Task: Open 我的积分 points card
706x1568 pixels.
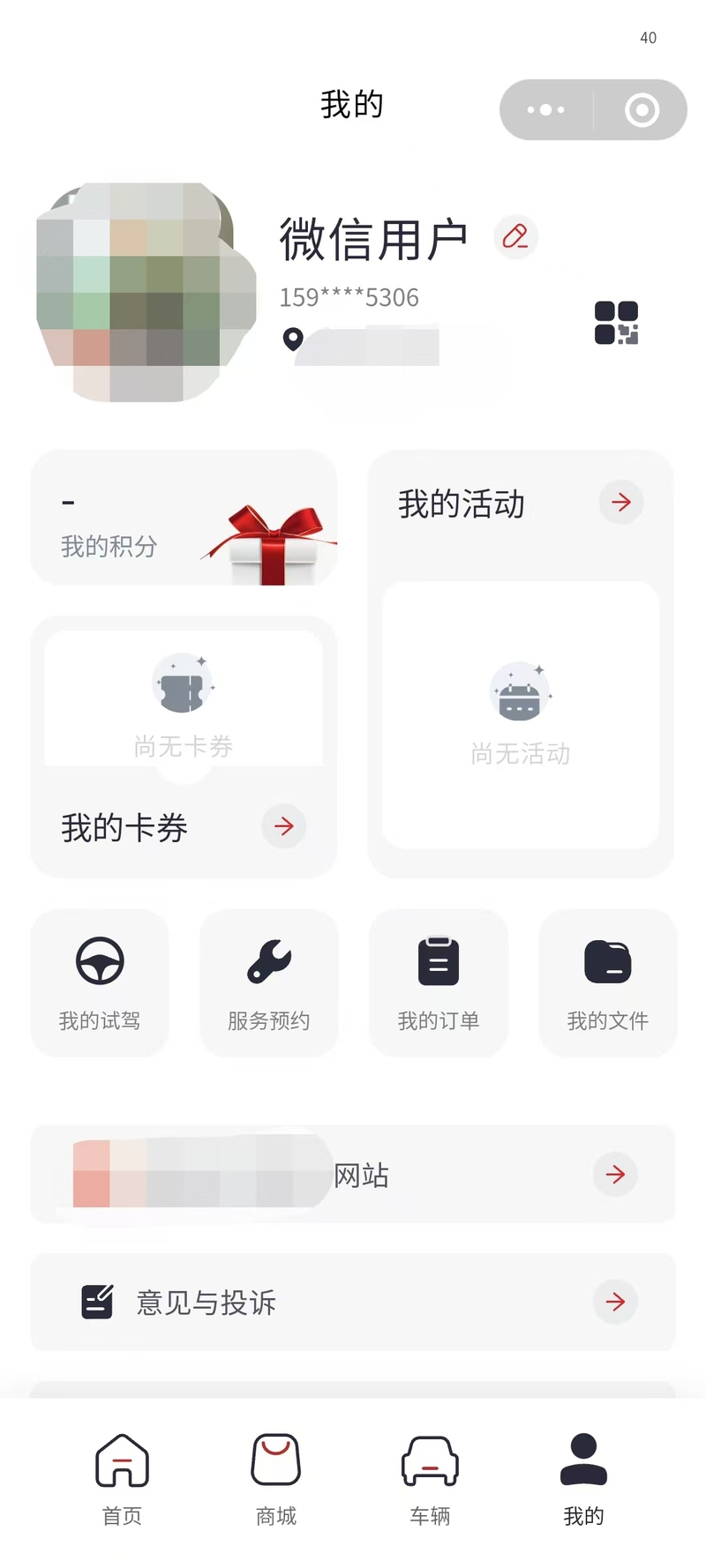Action: point(184,518)
